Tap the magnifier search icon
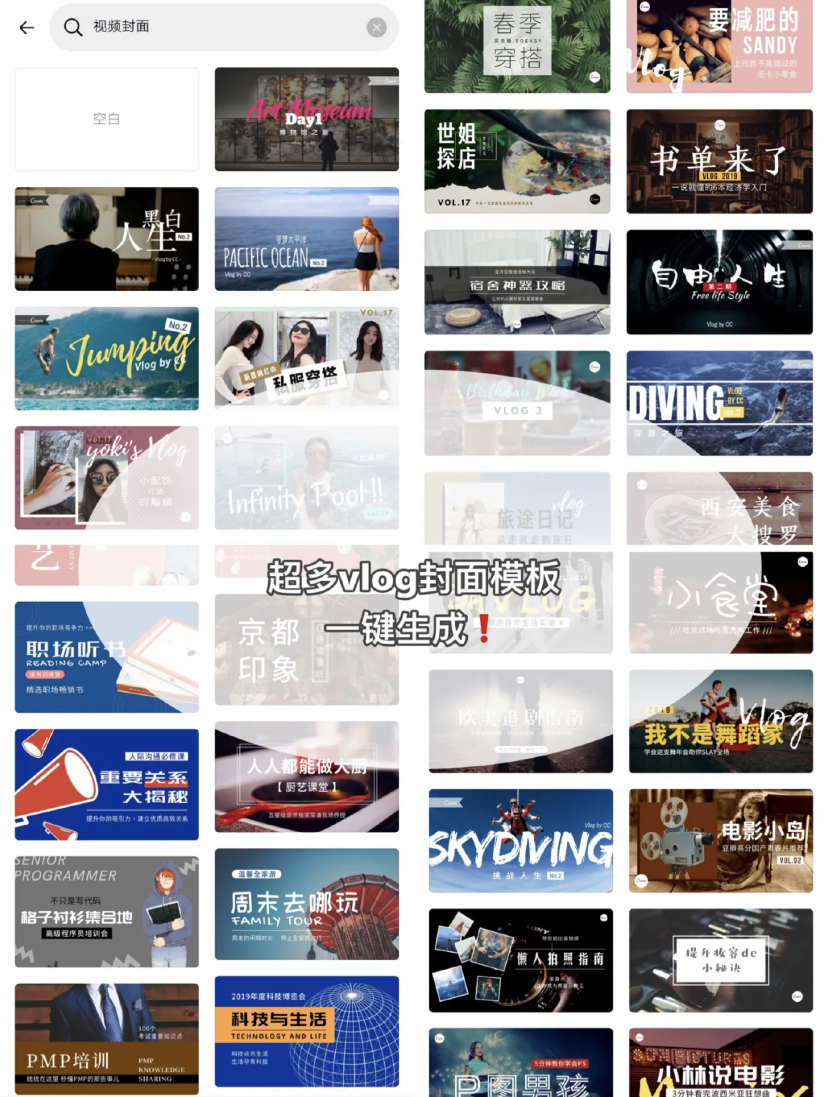828x1097 pixels. (x=73, y=27)
